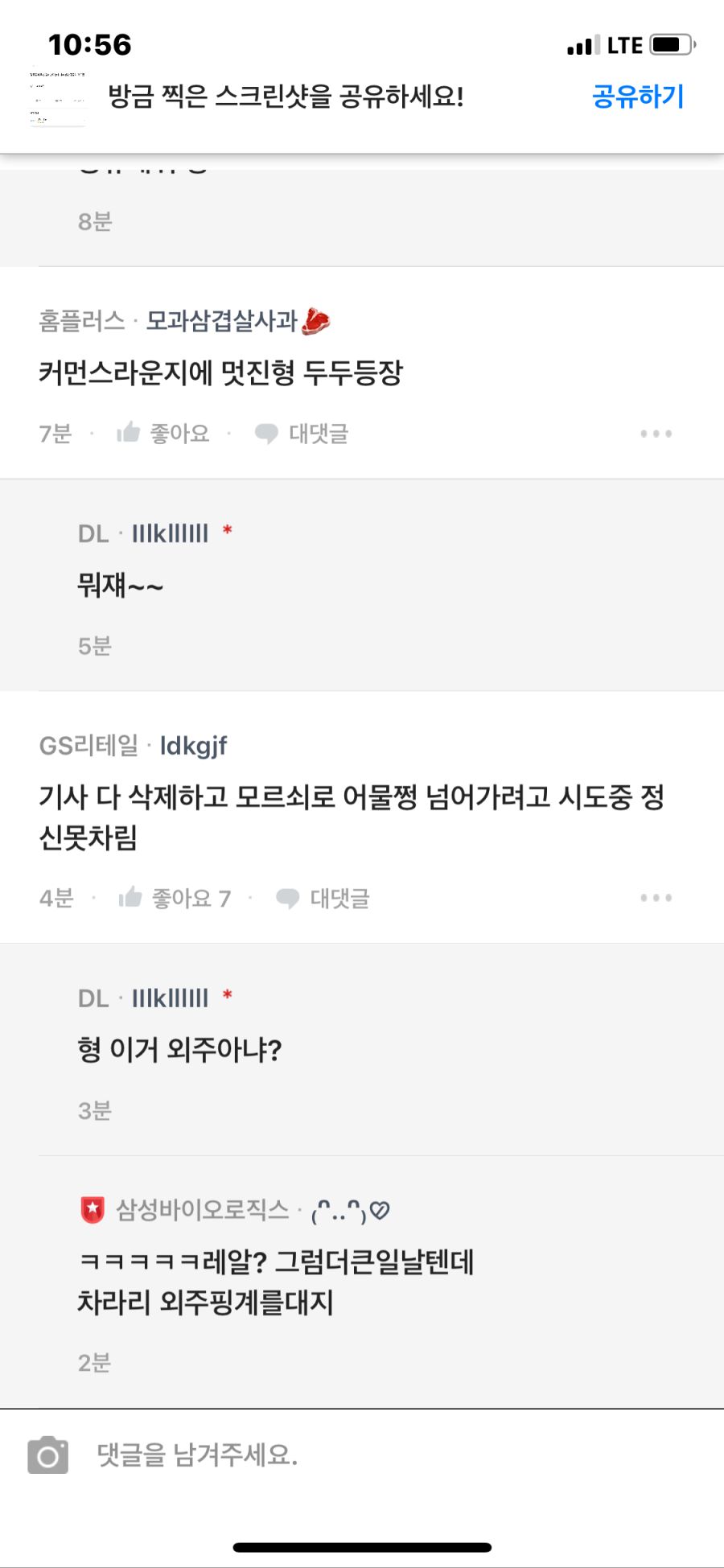Image resolution: width=724 pixels, height=1568 pixels.
Task: Like the GS리테일 ldkgjf comment
Action: pyautogui.click(x=175, y=898)
